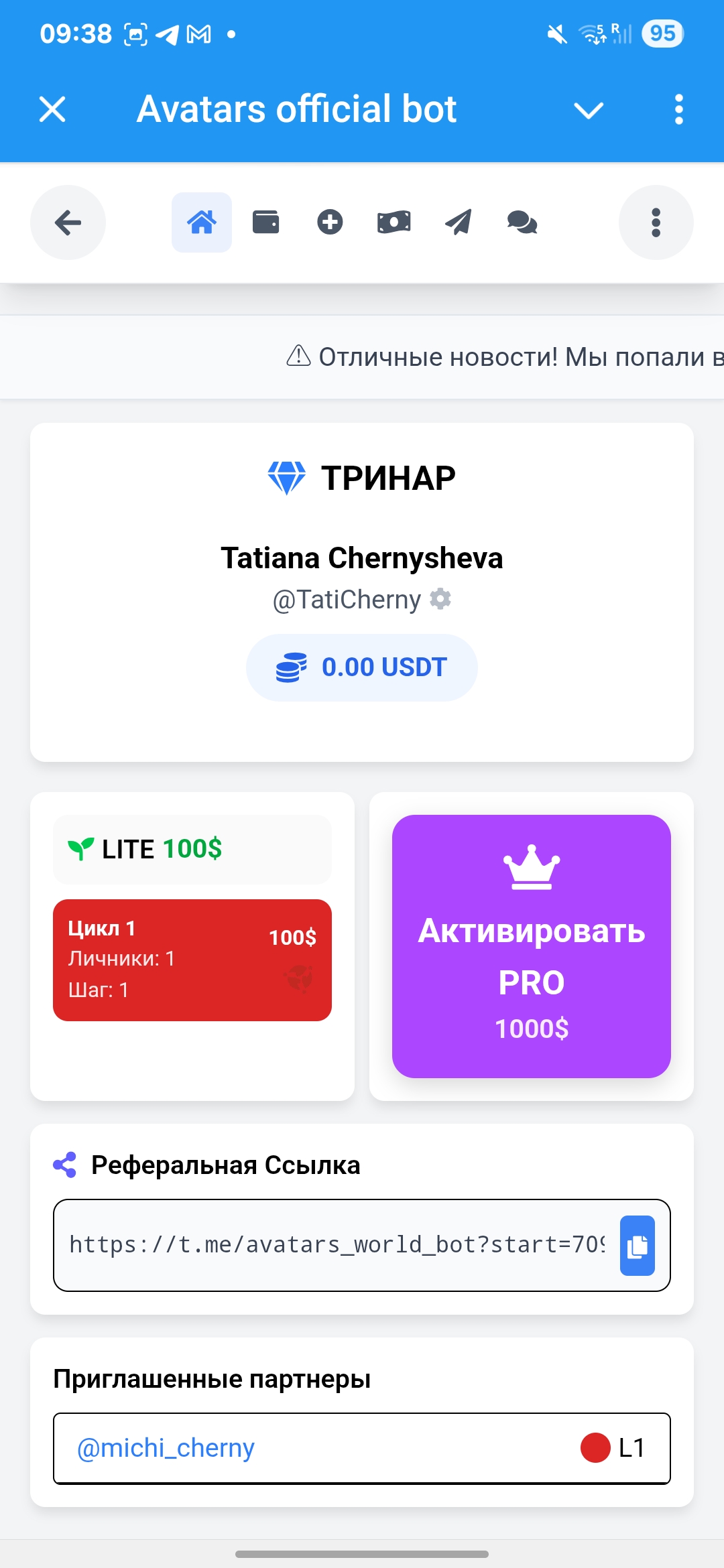Tap the plus circle icon
The width and height of the screenshot is (724, 1568).
pos(330,222)
